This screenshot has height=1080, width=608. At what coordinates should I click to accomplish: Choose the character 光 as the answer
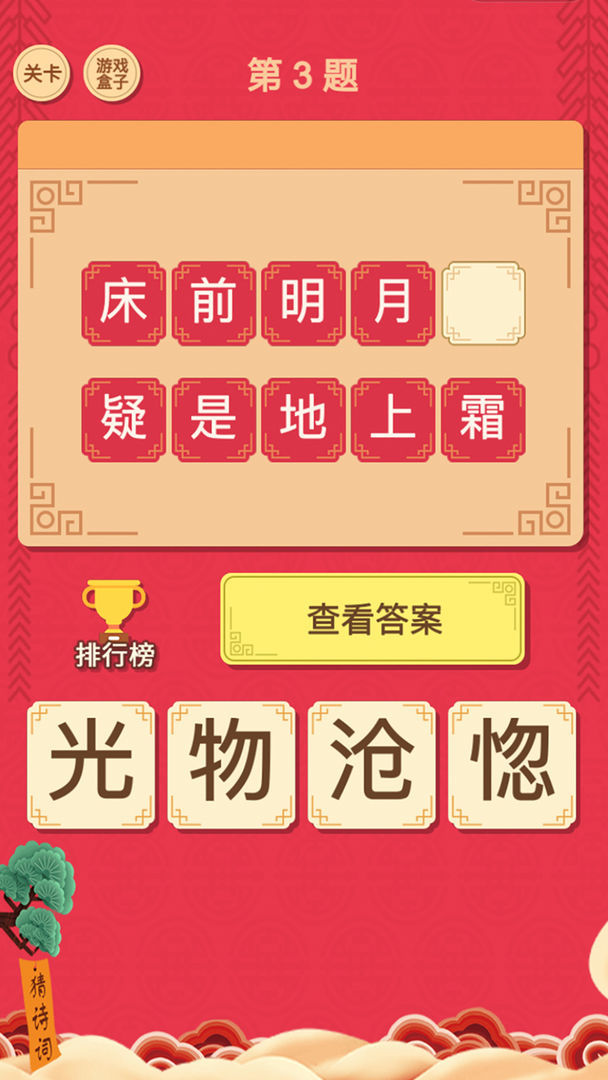(91, 765)
